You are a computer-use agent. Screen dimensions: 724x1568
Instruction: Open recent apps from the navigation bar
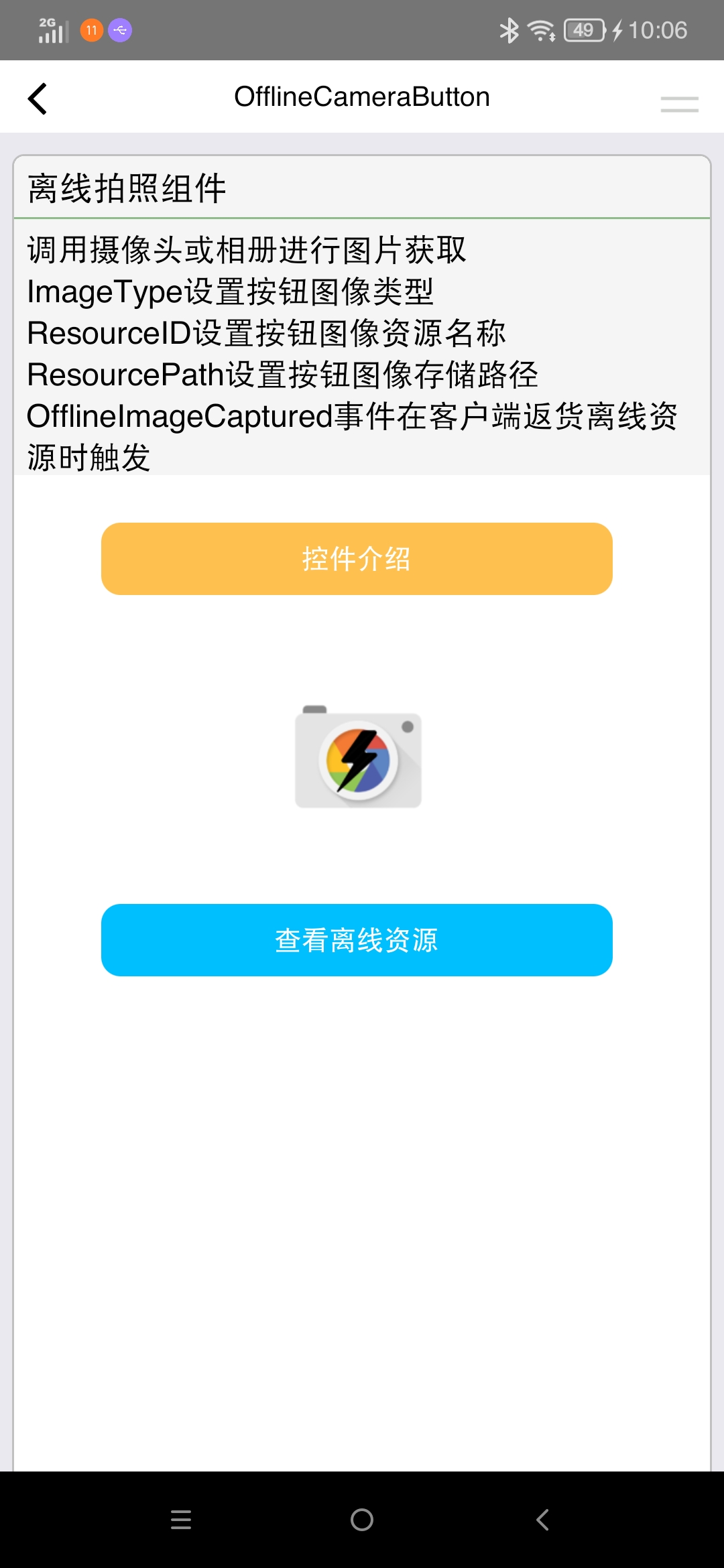tap(181, 1520)
